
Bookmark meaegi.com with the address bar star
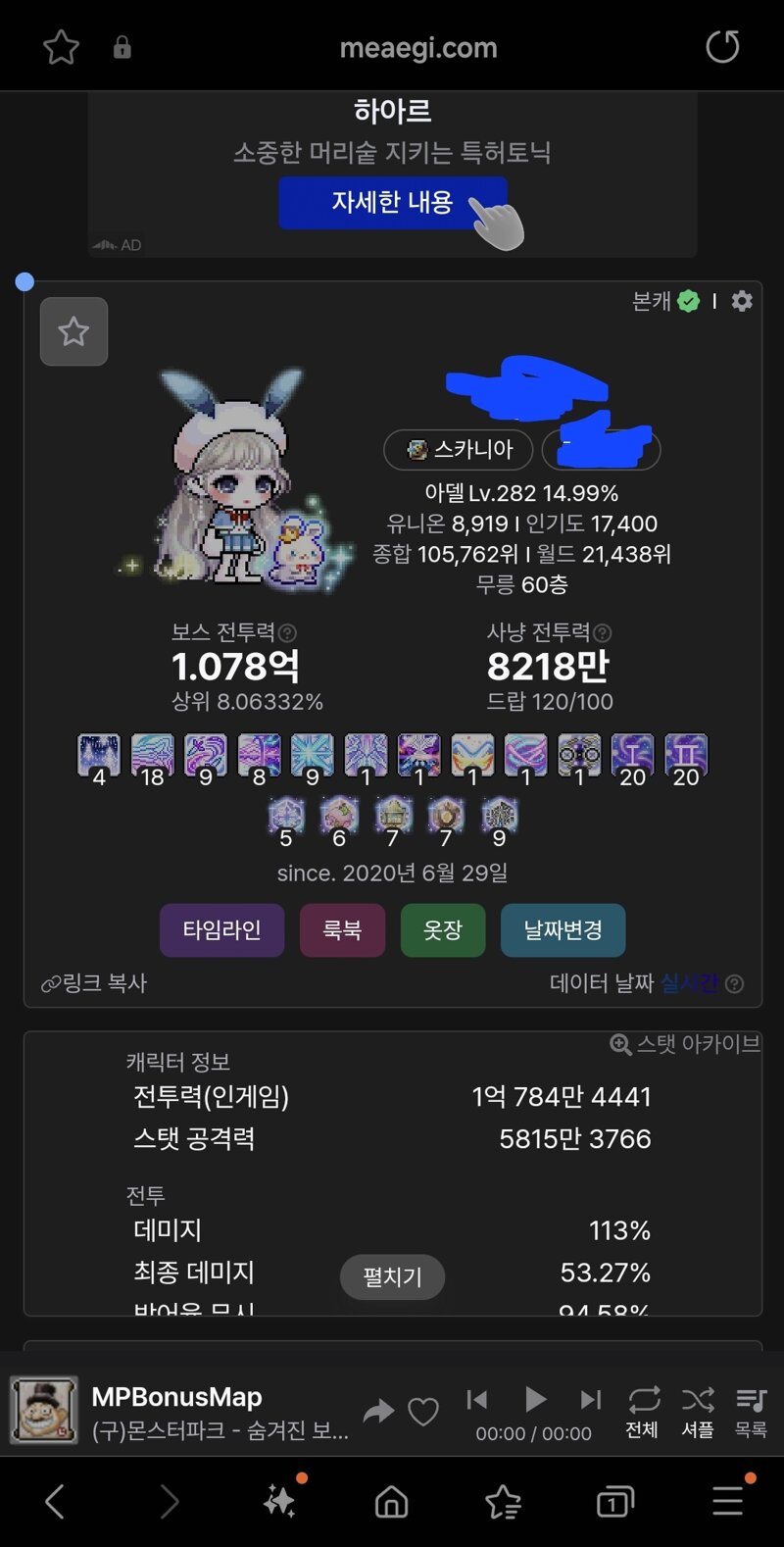point(61,47)
